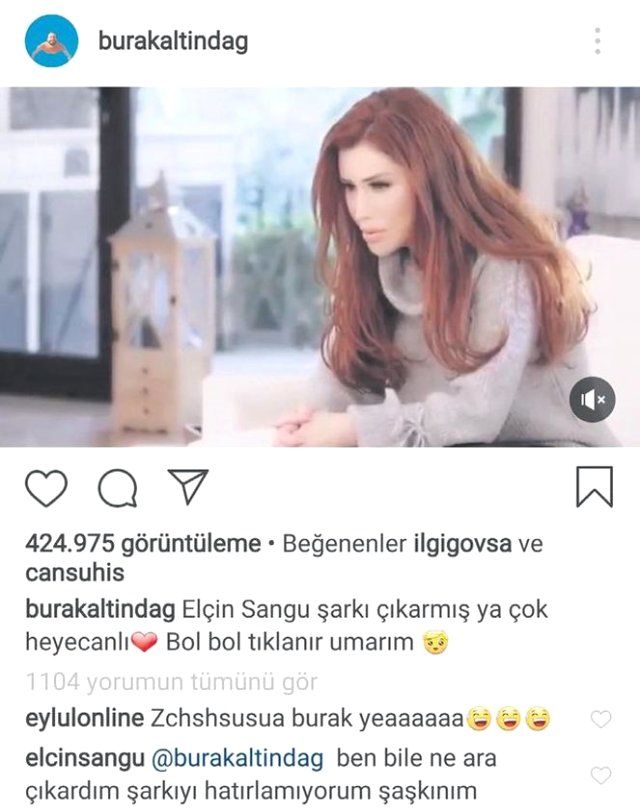Like burakaltindag's post with the heart
Image resolution: width=640 pixels, height=811 pixels.
[46, 487]
